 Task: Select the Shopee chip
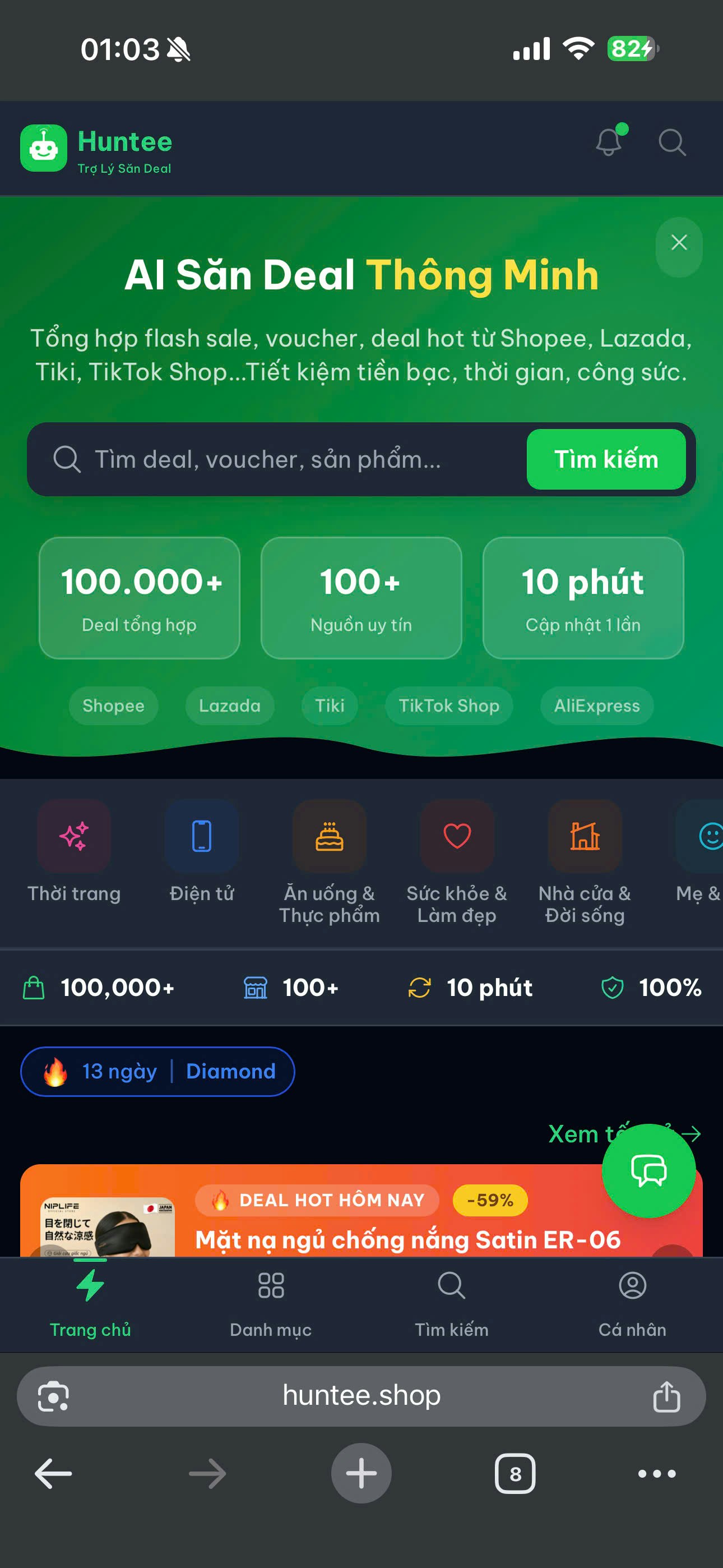(113, 705)
